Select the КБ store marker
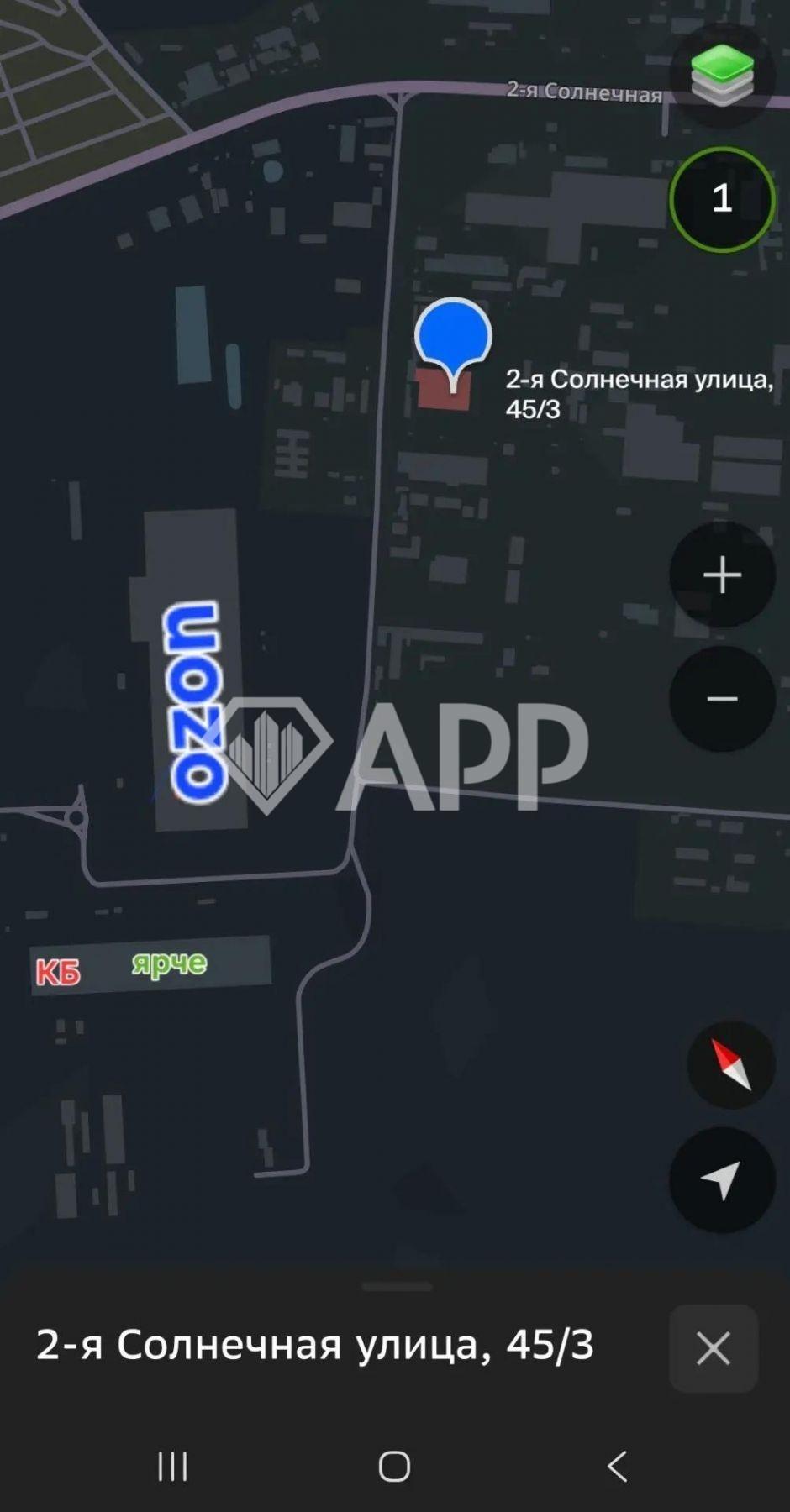 click(x=58, y=972)
